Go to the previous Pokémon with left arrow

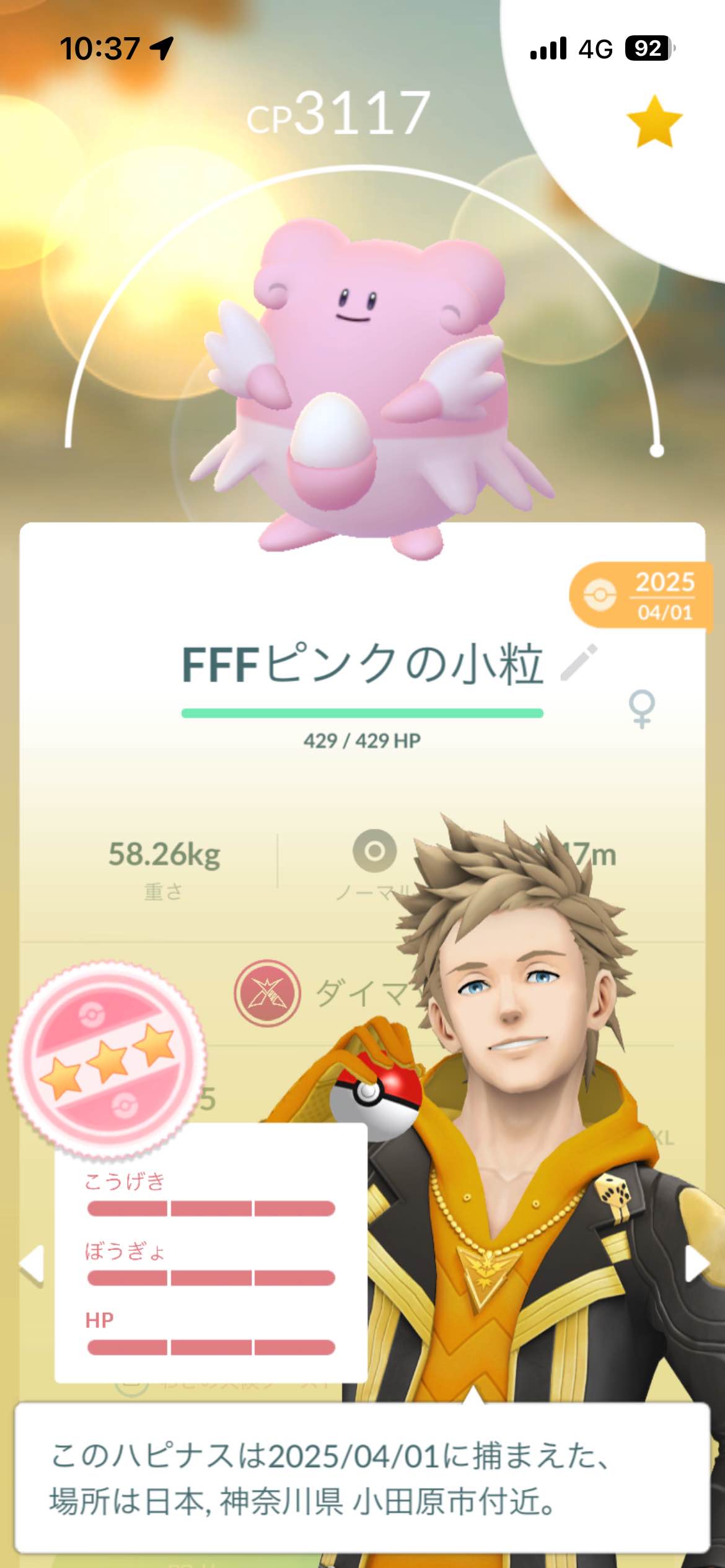tap(31, 1263)
